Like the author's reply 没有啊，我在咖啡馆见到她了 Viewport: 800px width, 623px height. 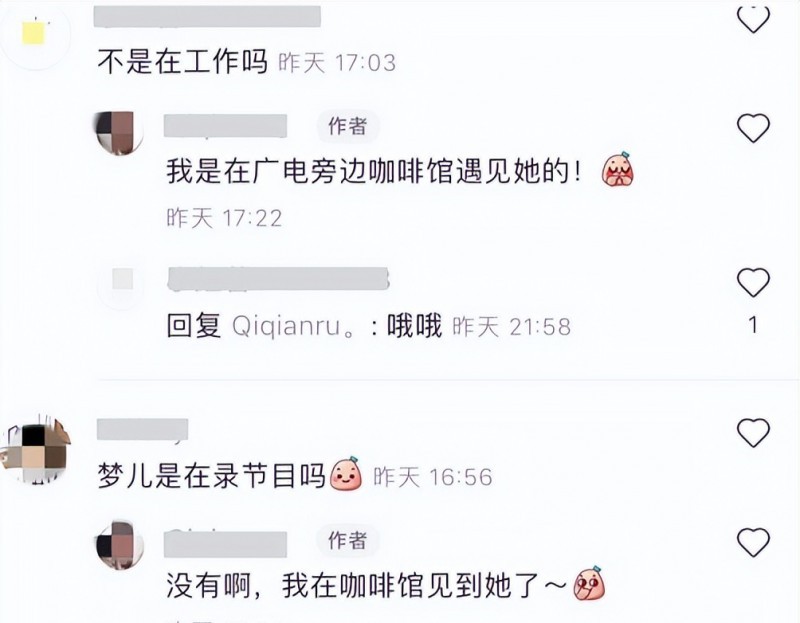[753, 543]
